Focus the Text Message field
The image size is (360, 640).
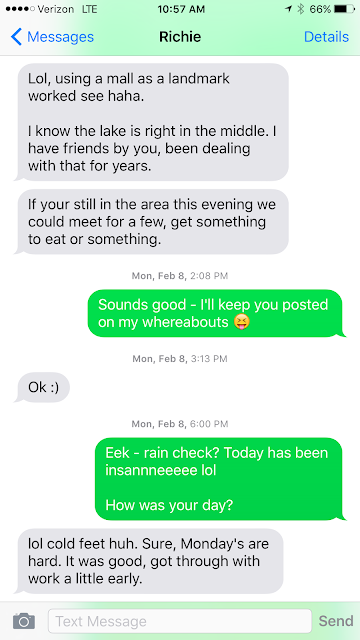coord(180,621)
